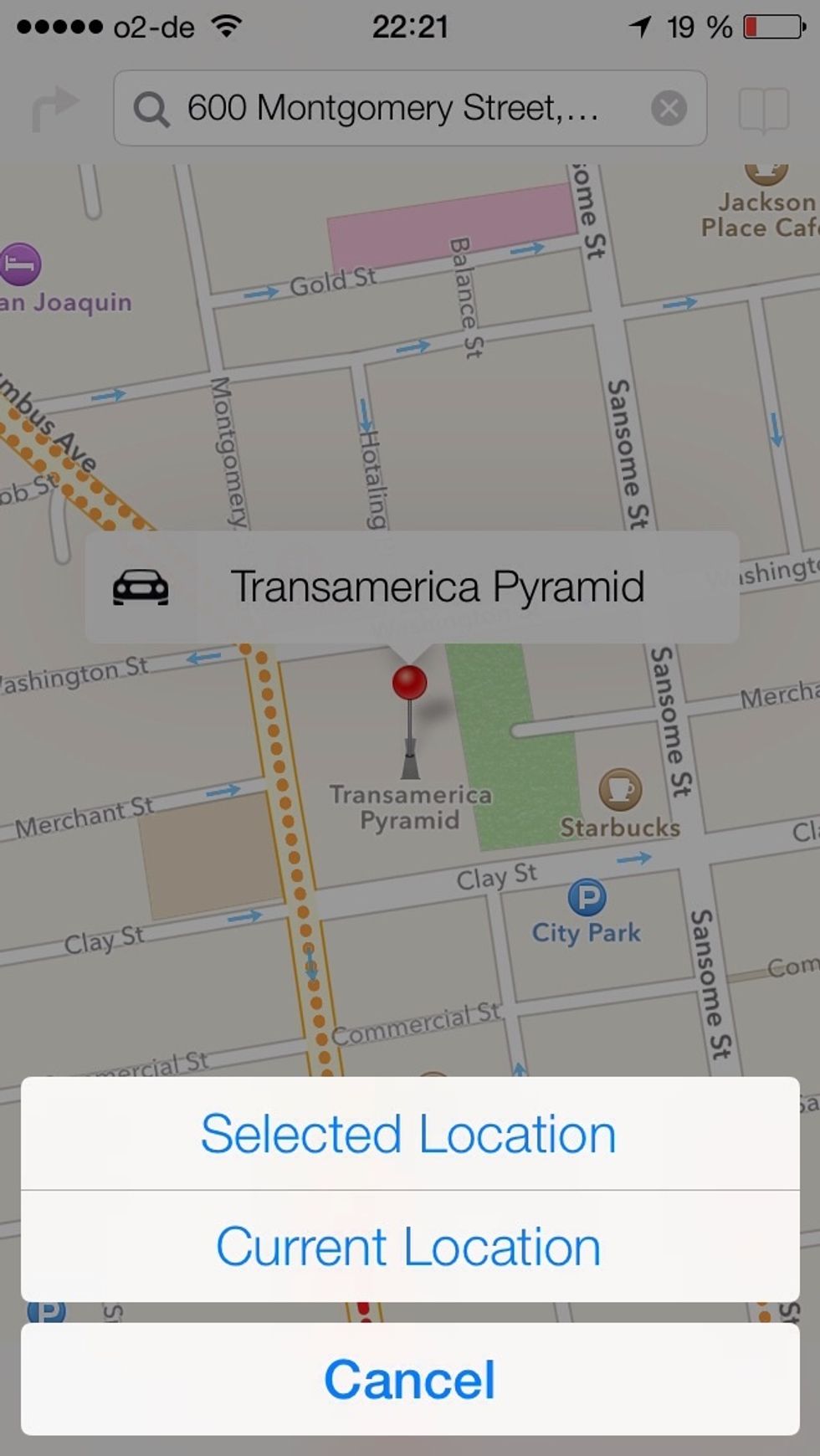
Task: Choose Selected Location option
Action: tap(409, 1134)
